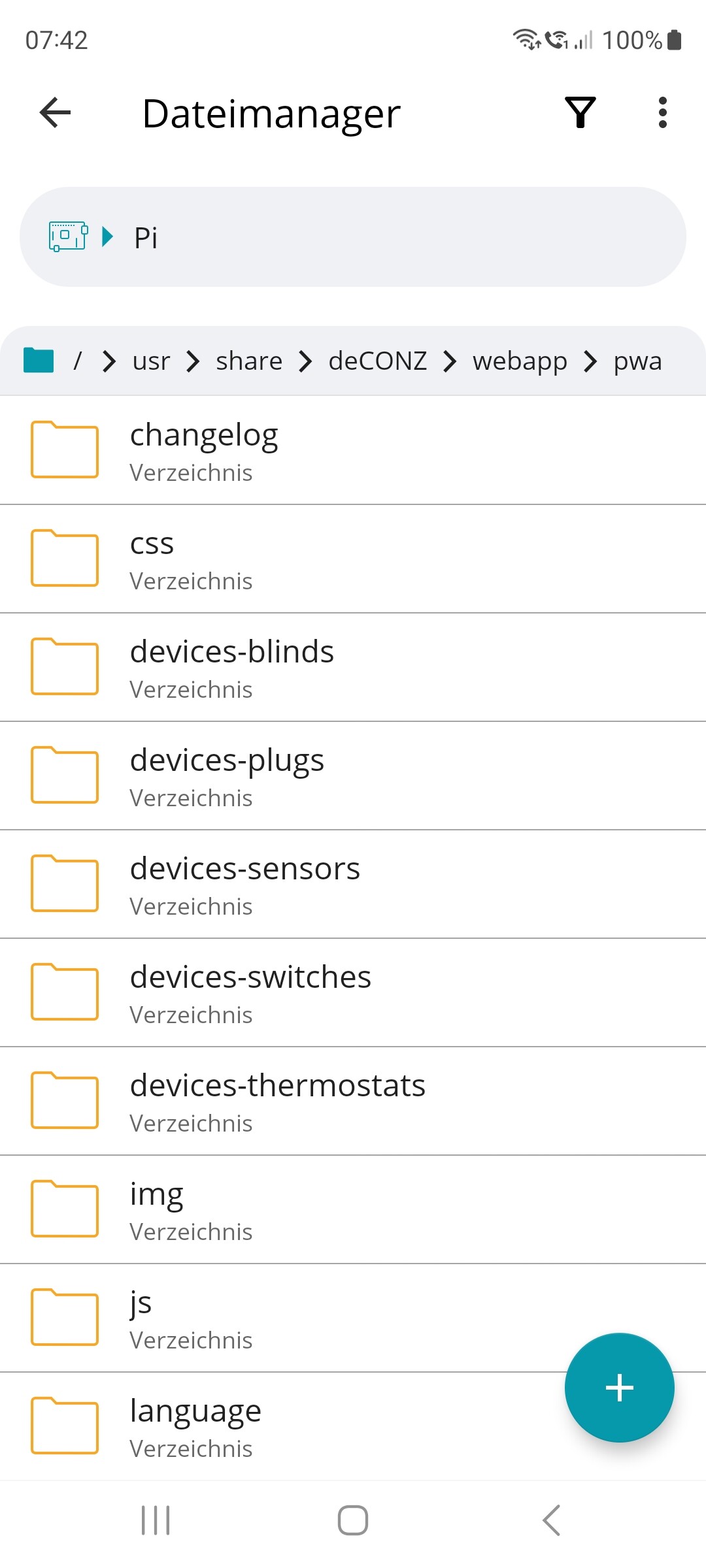Go to deCONZ in the breadcrumb path
This screenshot has width=706, height=1568.
(377, 361)
